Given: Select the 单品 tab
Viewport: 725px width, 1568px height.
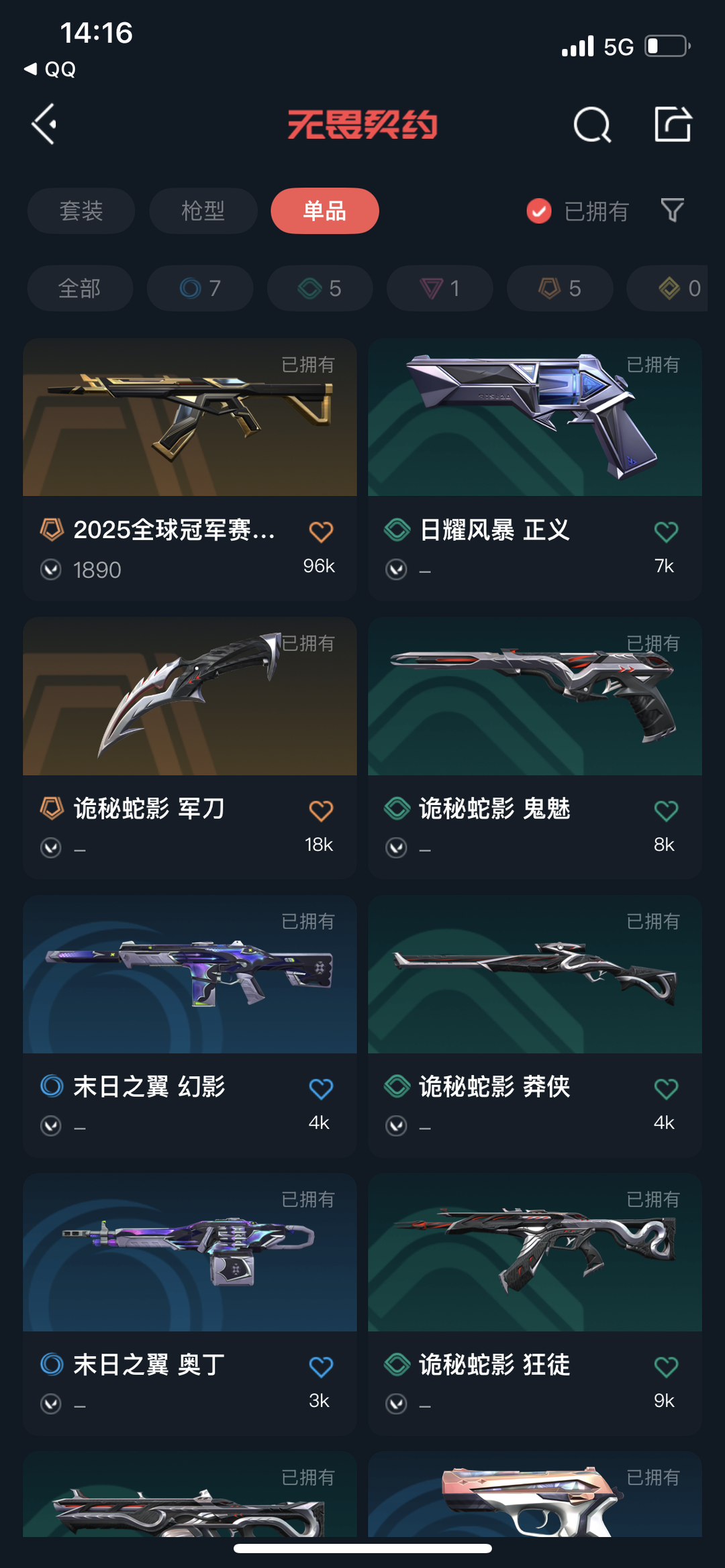Looking at the screenshot, I should [325, 211].
